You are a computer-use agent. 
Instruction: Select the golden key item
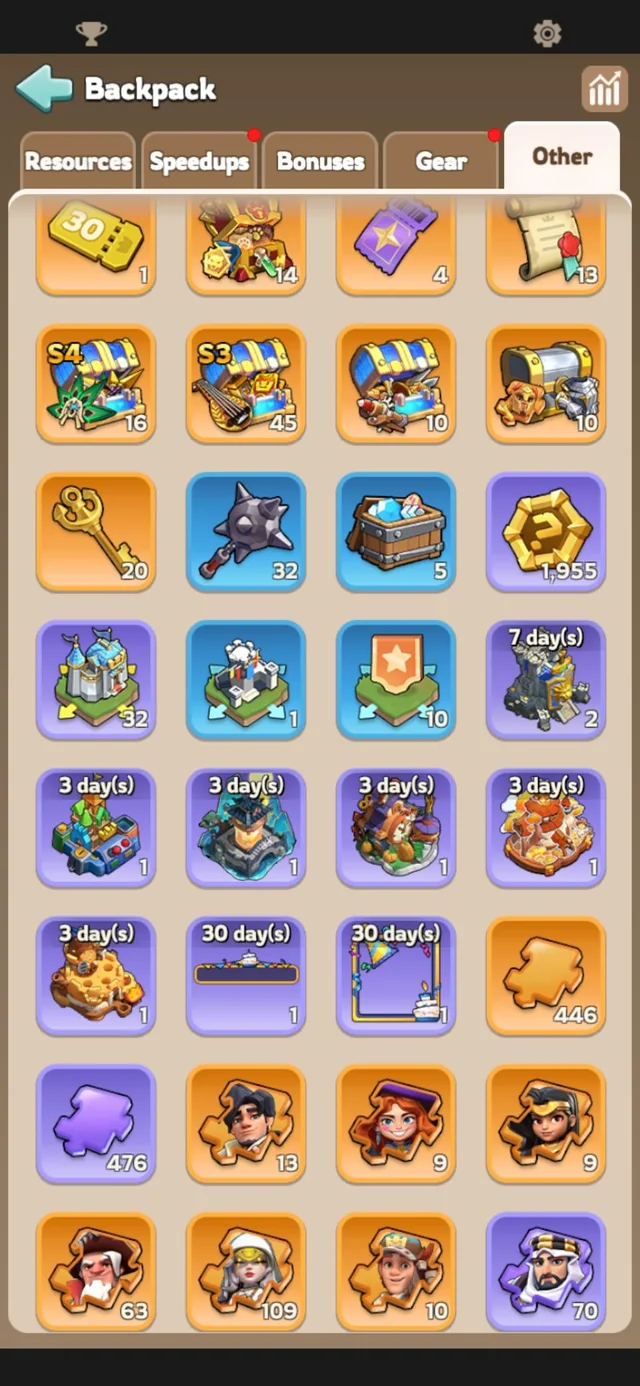pos(96,531)
